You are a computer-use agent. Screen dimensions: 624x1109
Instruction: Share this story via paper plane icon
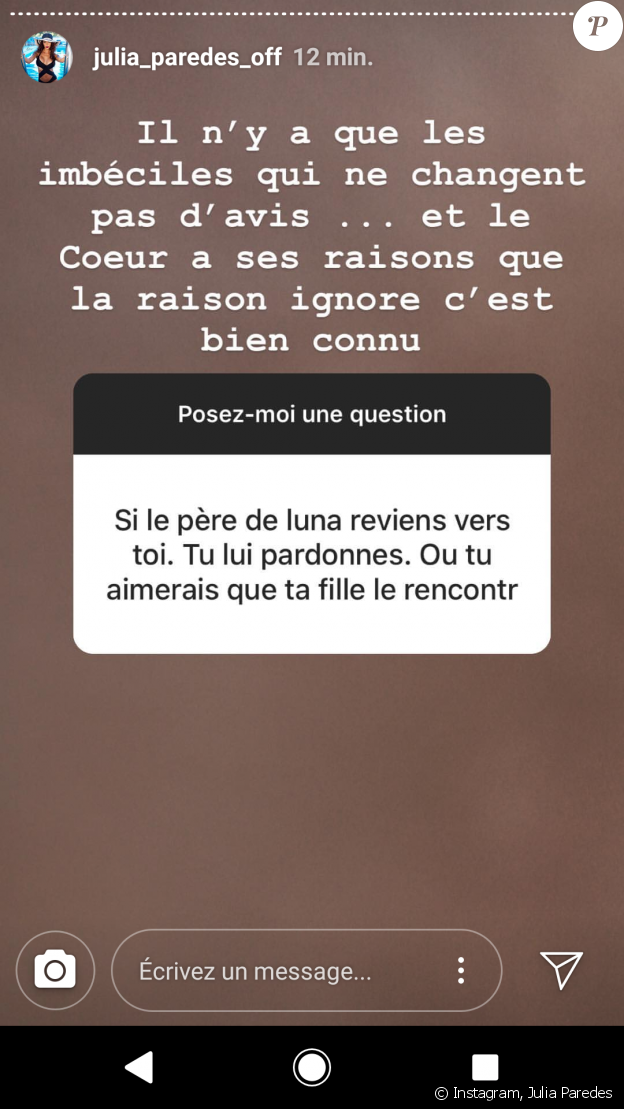click(x=561, y=970)
